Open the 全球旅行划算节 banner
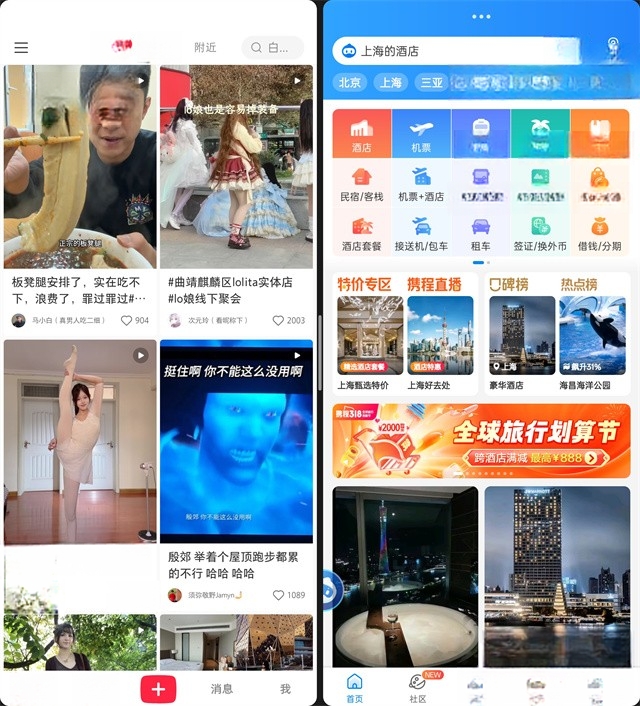The width and height of the screenshot is (640, 706). click(481, 441)
